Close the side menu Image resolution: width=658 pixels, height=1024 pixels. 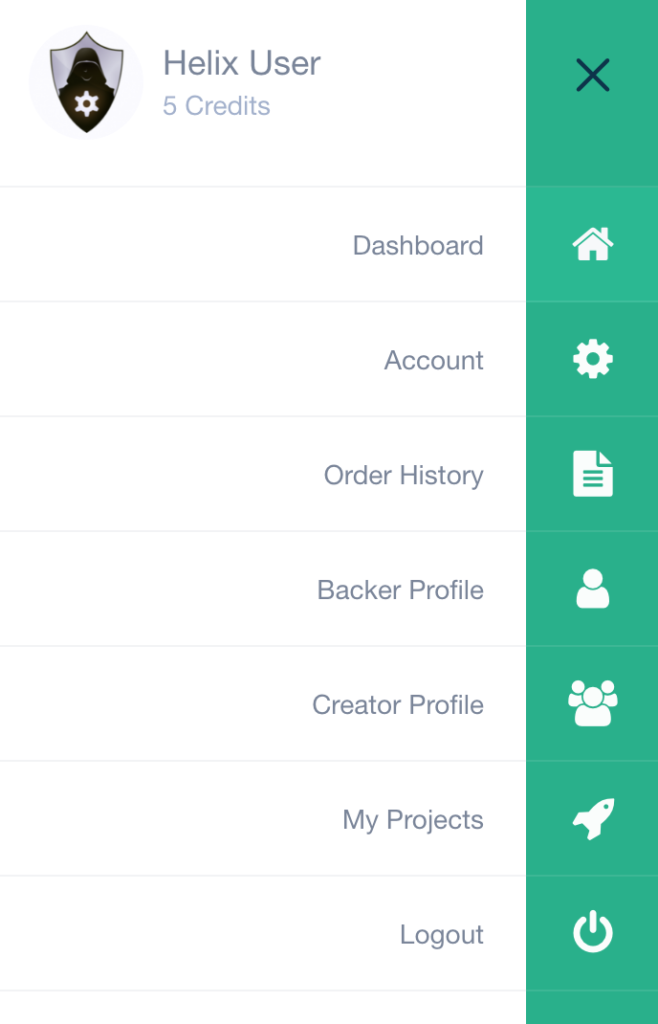(x=592, y=75)
